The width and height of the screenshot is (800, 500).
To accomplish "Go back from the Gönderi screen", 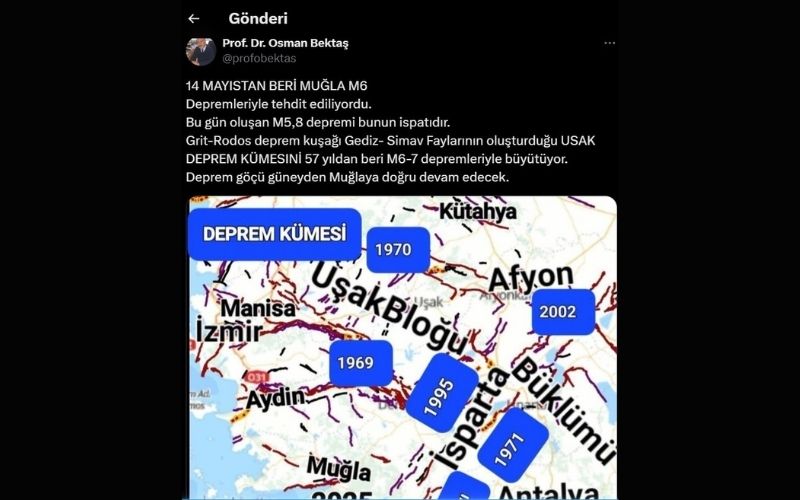I will [194, 18].
